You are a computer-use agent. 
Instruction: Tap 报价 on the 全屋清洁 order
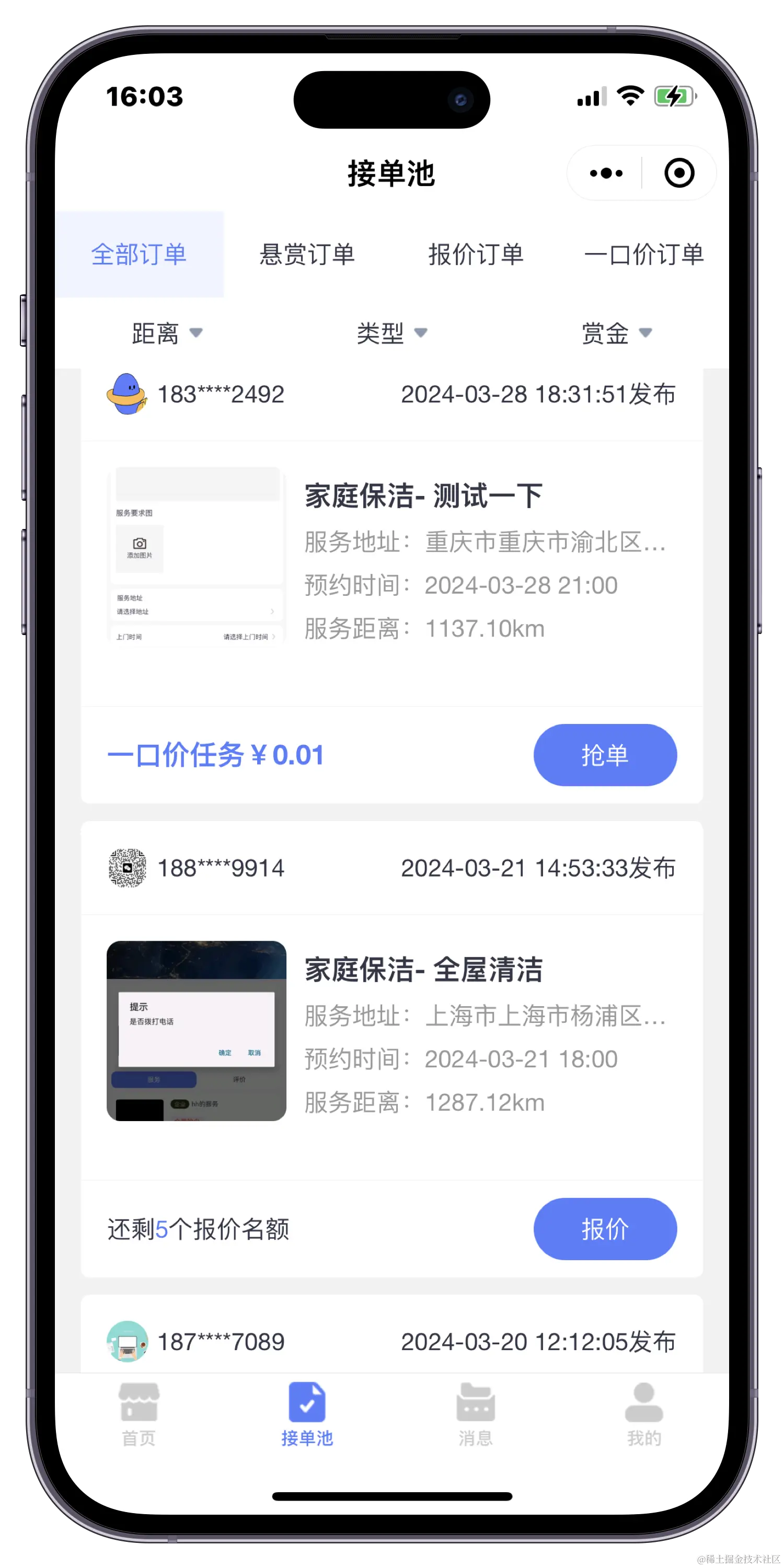tap(604, 1228)
